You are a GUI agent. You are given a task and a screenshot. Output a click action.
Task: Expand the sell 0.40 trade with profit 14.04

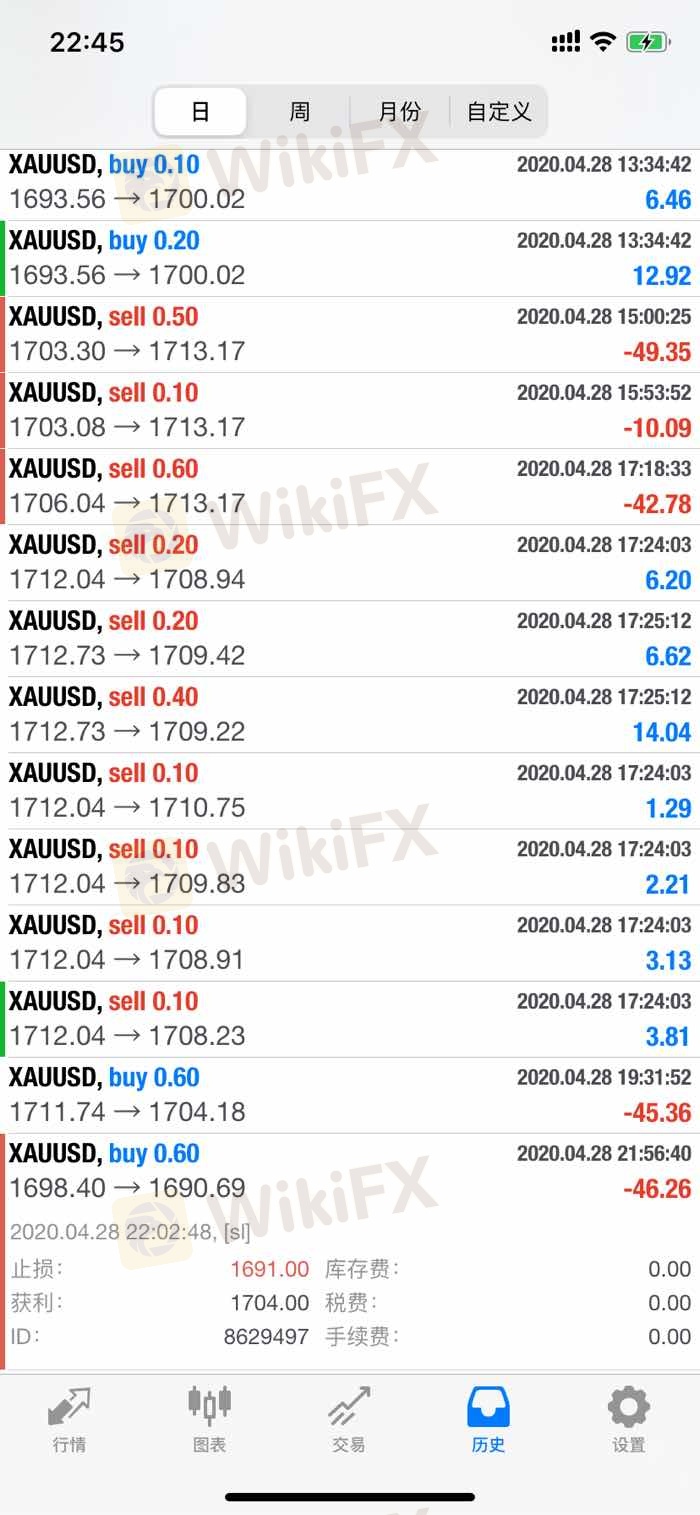[350, 715]
